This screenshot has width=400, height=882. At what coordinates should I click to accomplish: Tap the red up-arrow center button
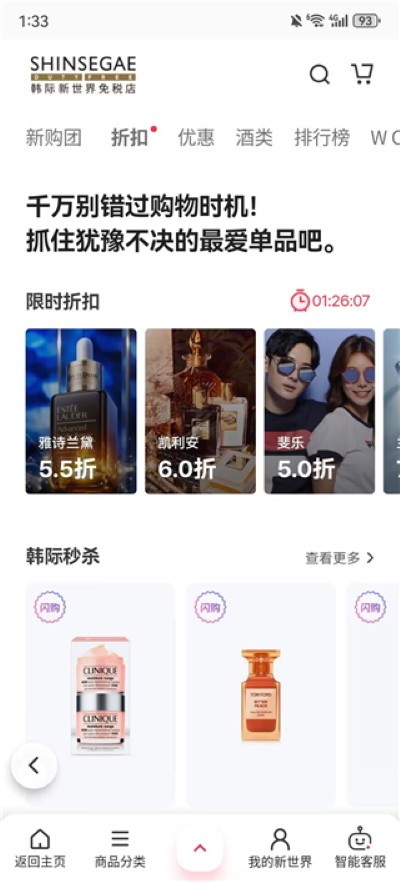(x=200, y=848)
